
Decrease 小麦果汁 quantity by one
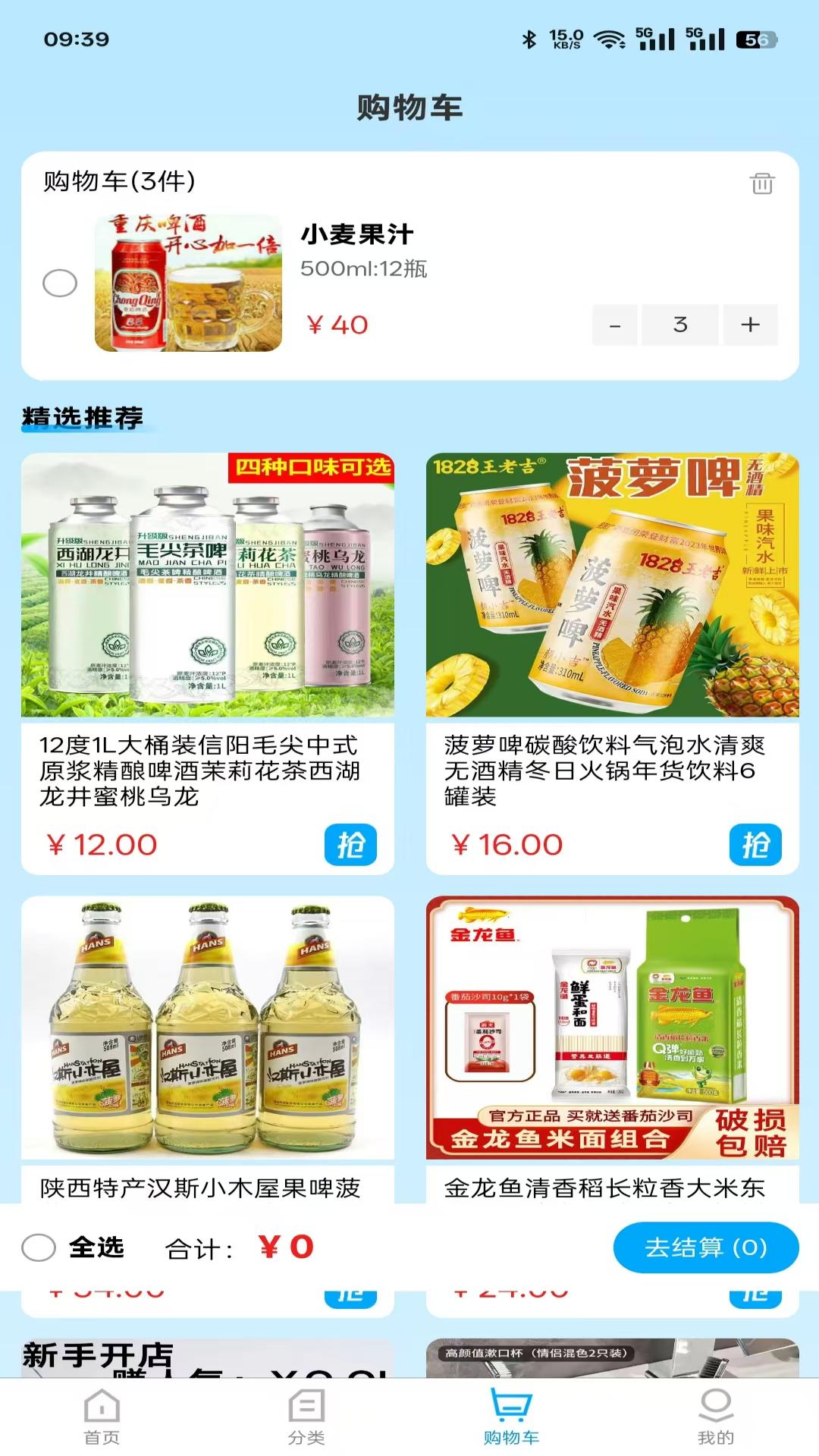pos(614,325)
